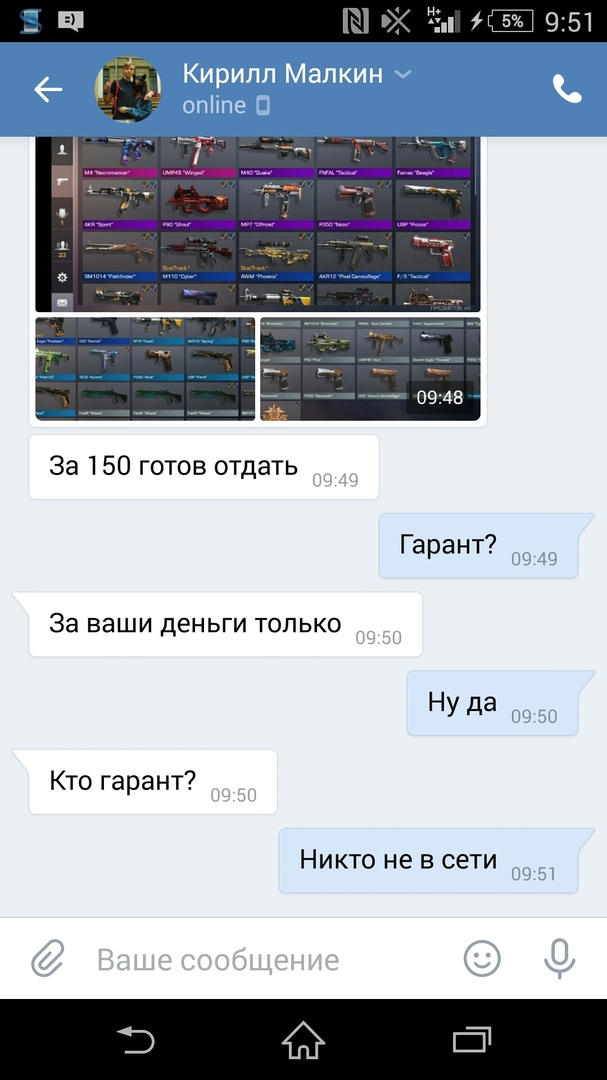
Task: Open the bottom-left weapons screenshot
Action: click(146, 369)
